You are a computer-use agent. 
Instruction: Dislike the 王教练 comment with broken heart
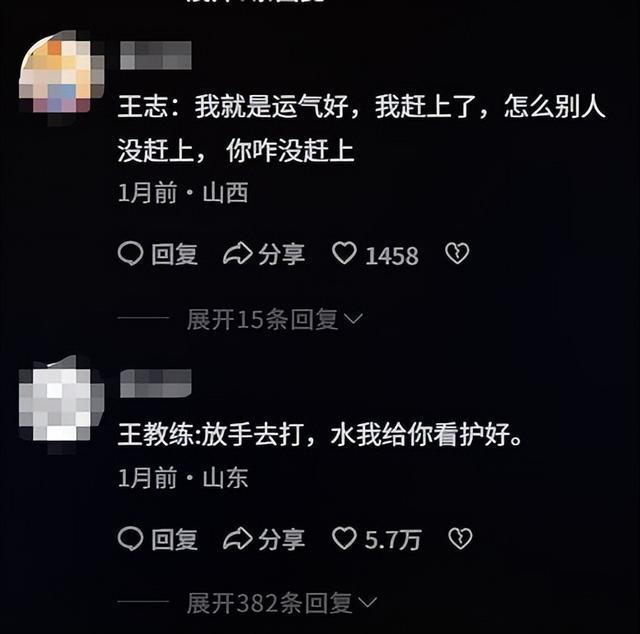460,538
